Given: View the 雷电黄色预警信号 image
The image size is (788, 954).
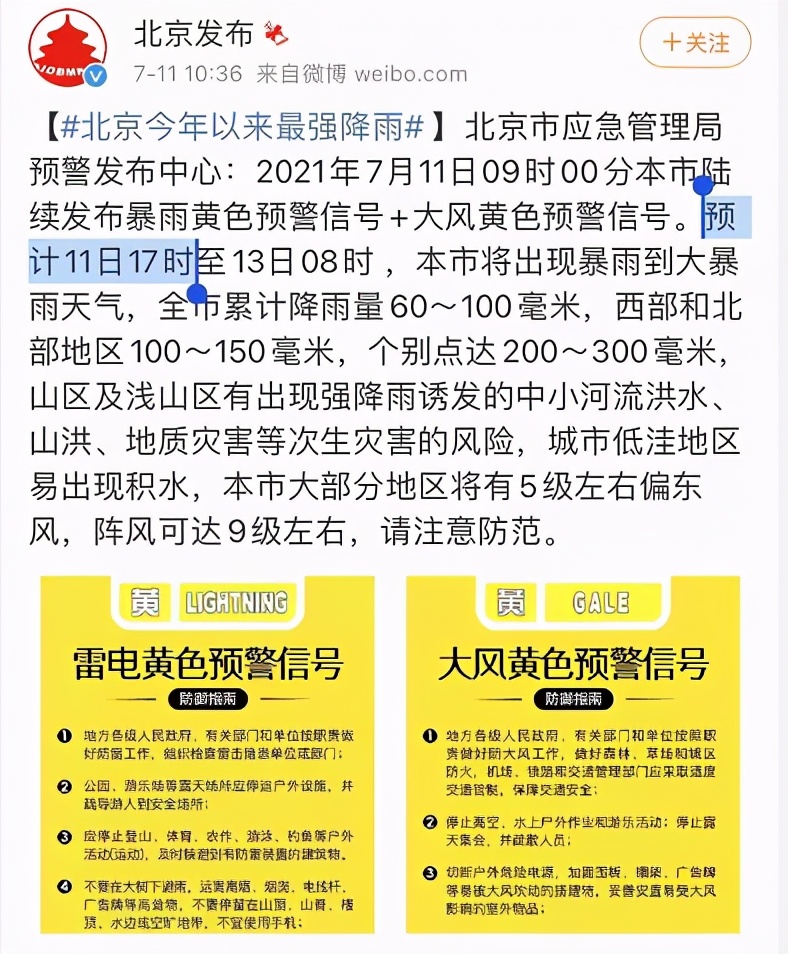Looking at the screenshot, I should click(x=208, y=754).
